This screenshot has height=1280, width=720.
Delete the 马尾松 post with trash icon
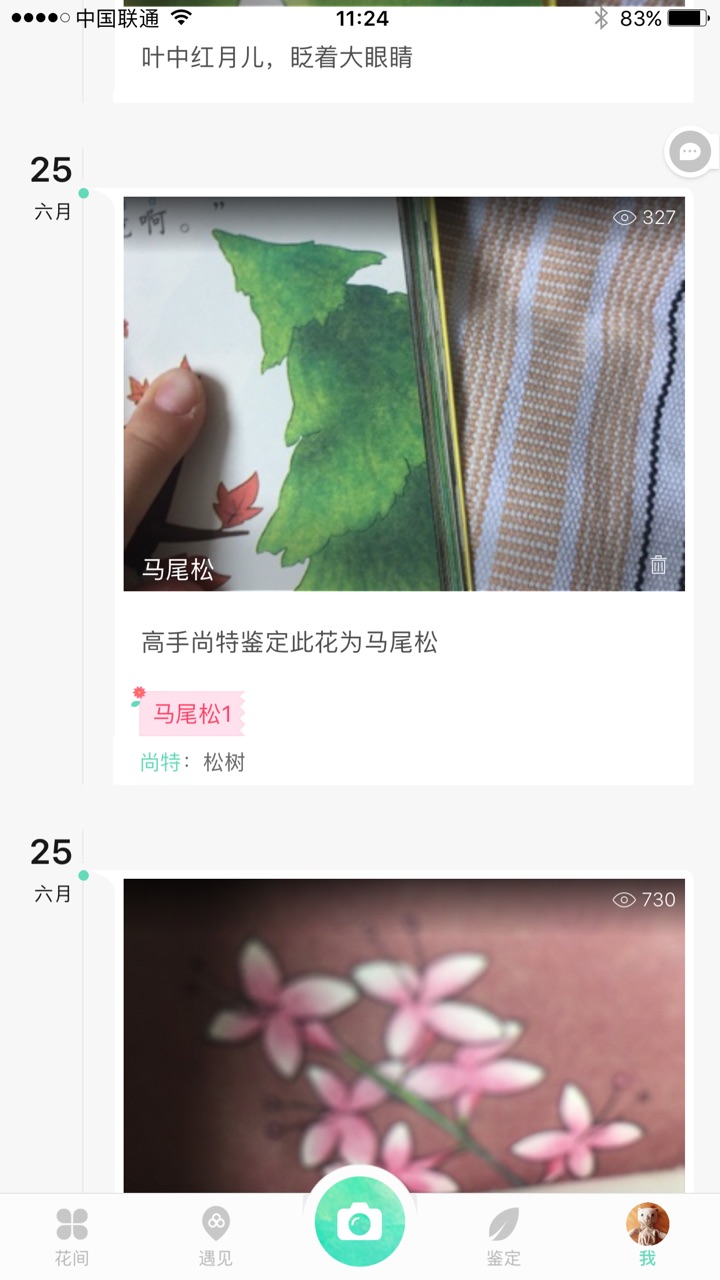658,565
